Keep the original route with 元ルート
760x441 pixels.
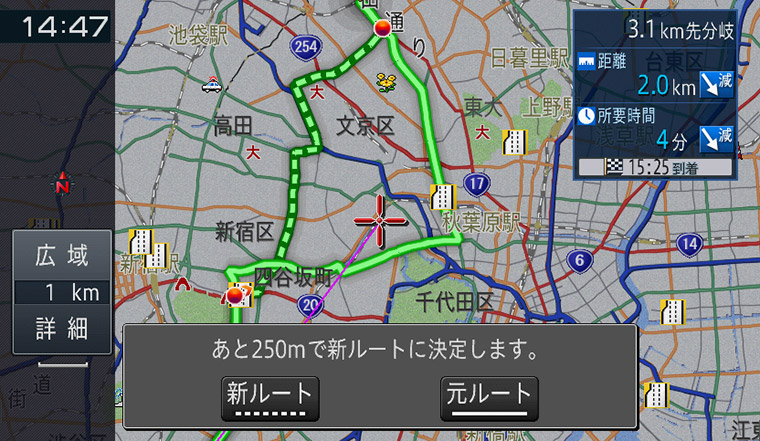click(489, 396)
